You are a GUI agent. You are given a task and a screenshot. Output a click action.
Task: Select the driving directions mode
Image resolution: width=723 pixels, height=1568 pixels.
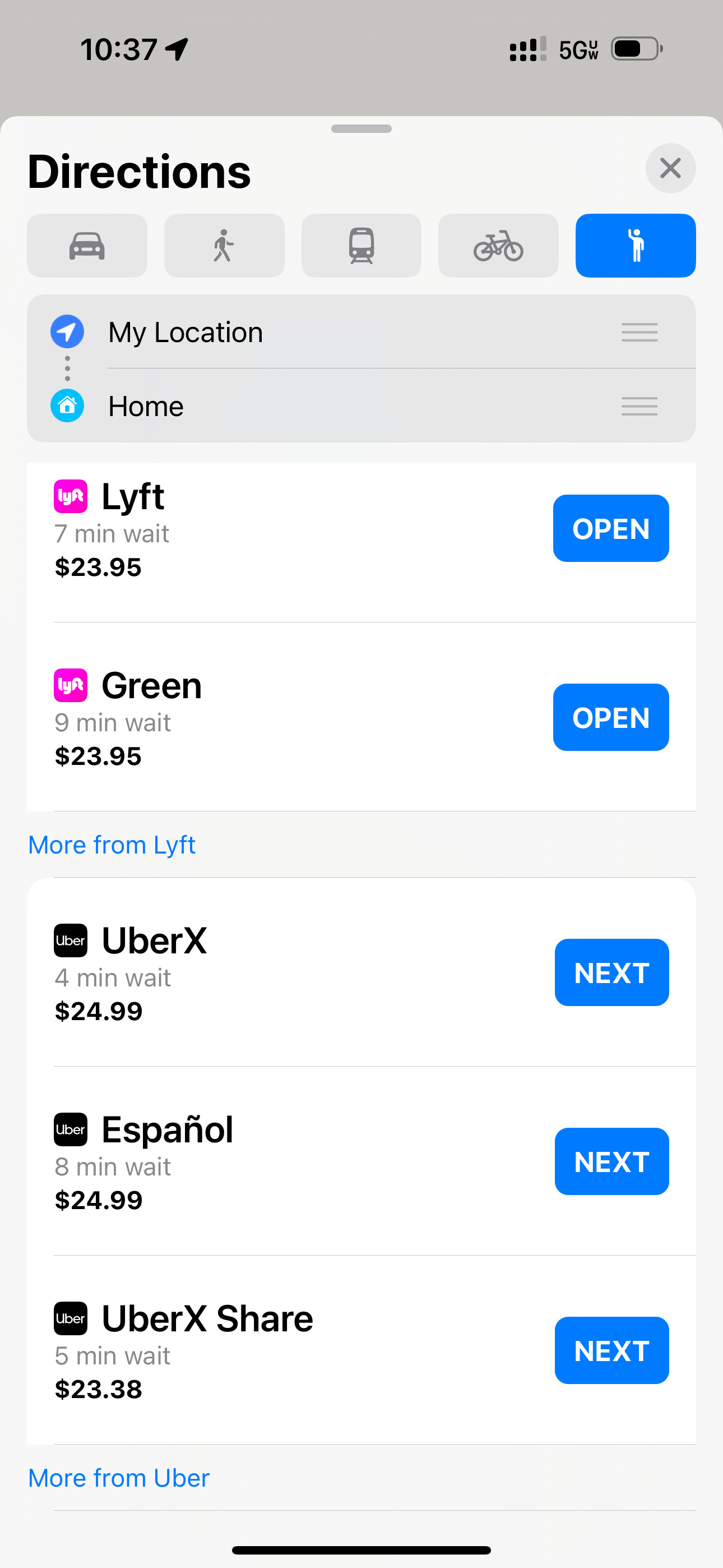click(x=86, y=245)
